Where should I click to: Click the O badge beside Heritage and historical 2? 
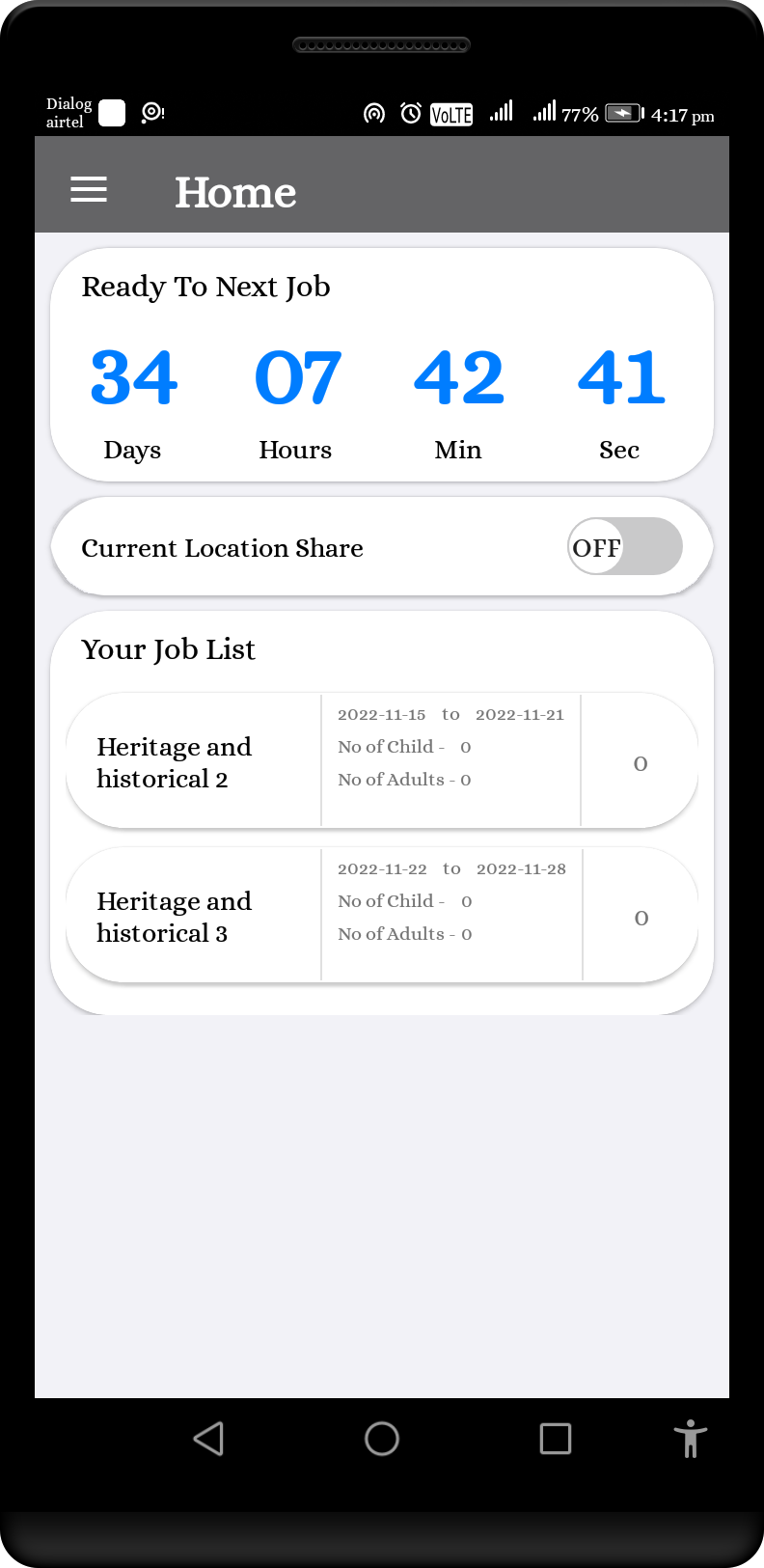[640, 762]
